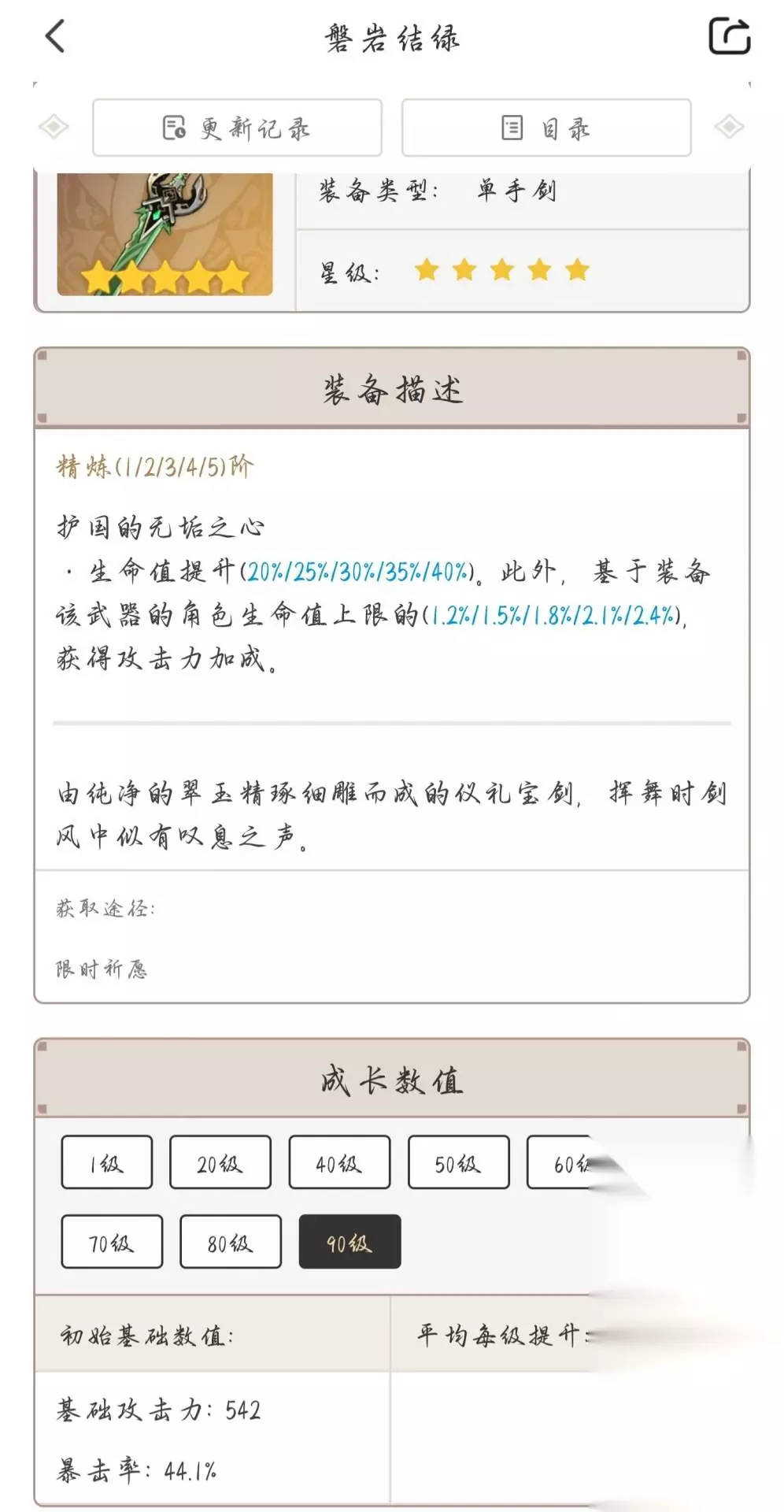This screenshot has height=1512, width=784.
Task: Select the 20级 level tab
Action: pos(220,1162)
